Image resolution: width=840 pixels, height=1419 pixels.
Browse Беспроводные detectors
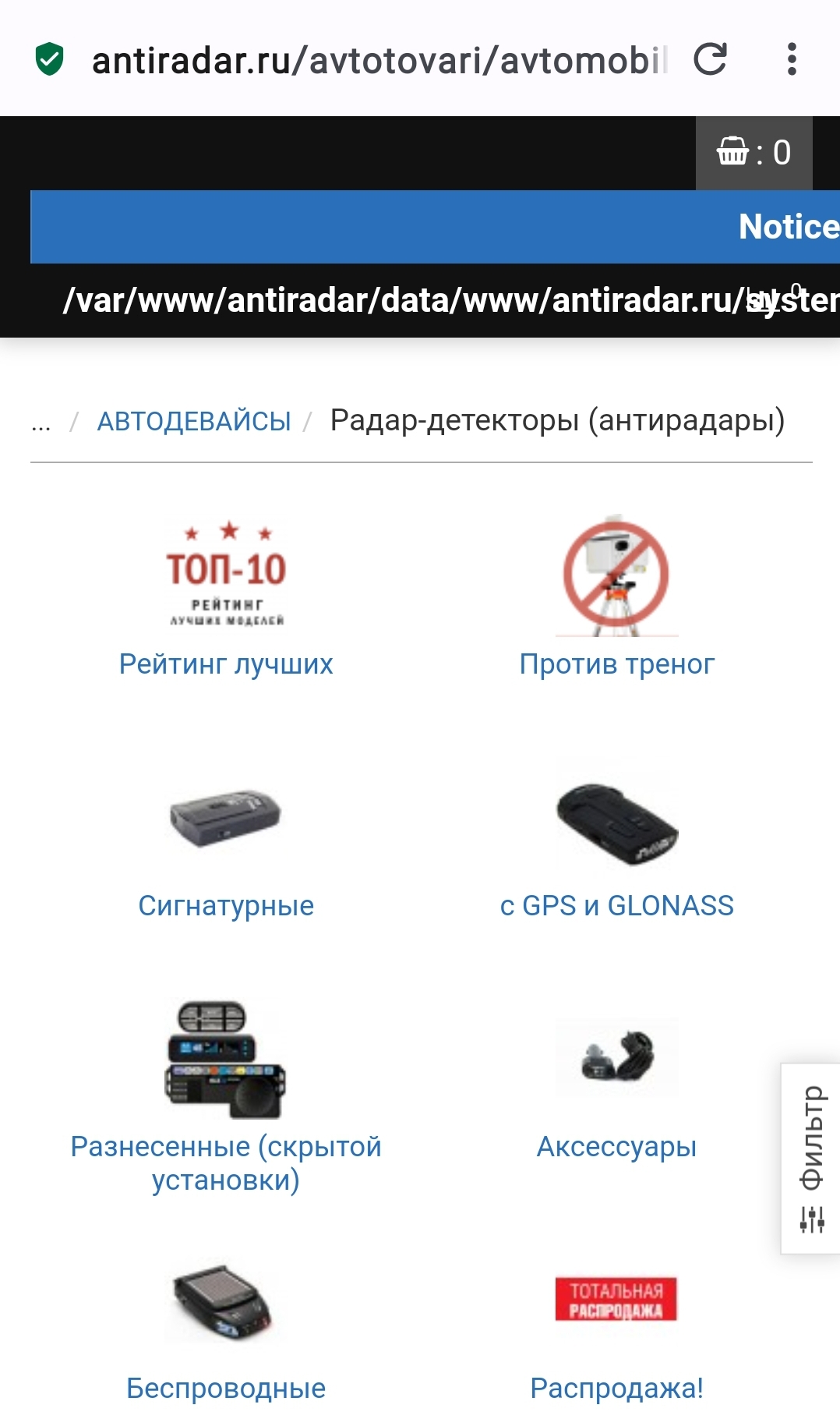pos(226,1388)
